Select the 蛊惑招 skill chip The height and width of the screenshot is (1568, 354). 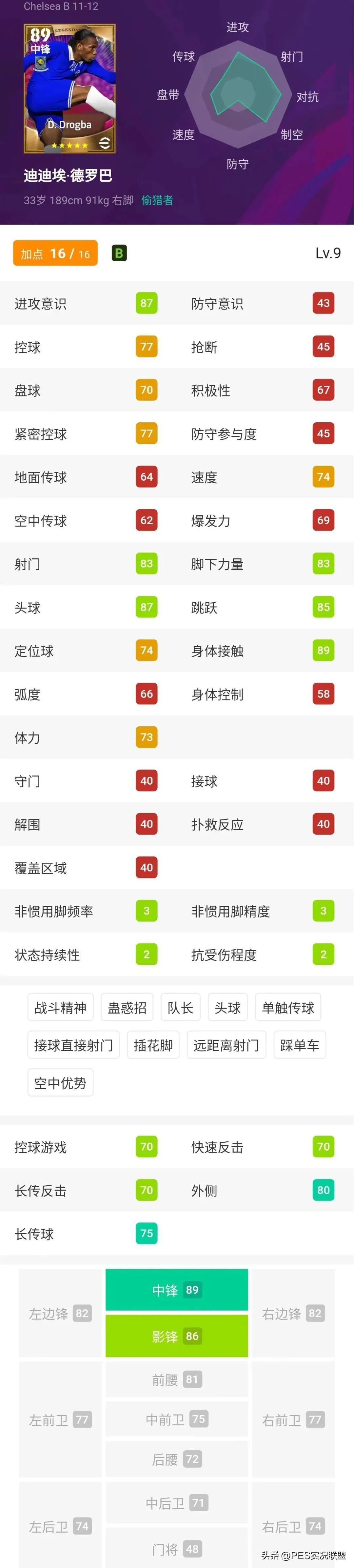pyautogui.click(x=127, y=1007)
